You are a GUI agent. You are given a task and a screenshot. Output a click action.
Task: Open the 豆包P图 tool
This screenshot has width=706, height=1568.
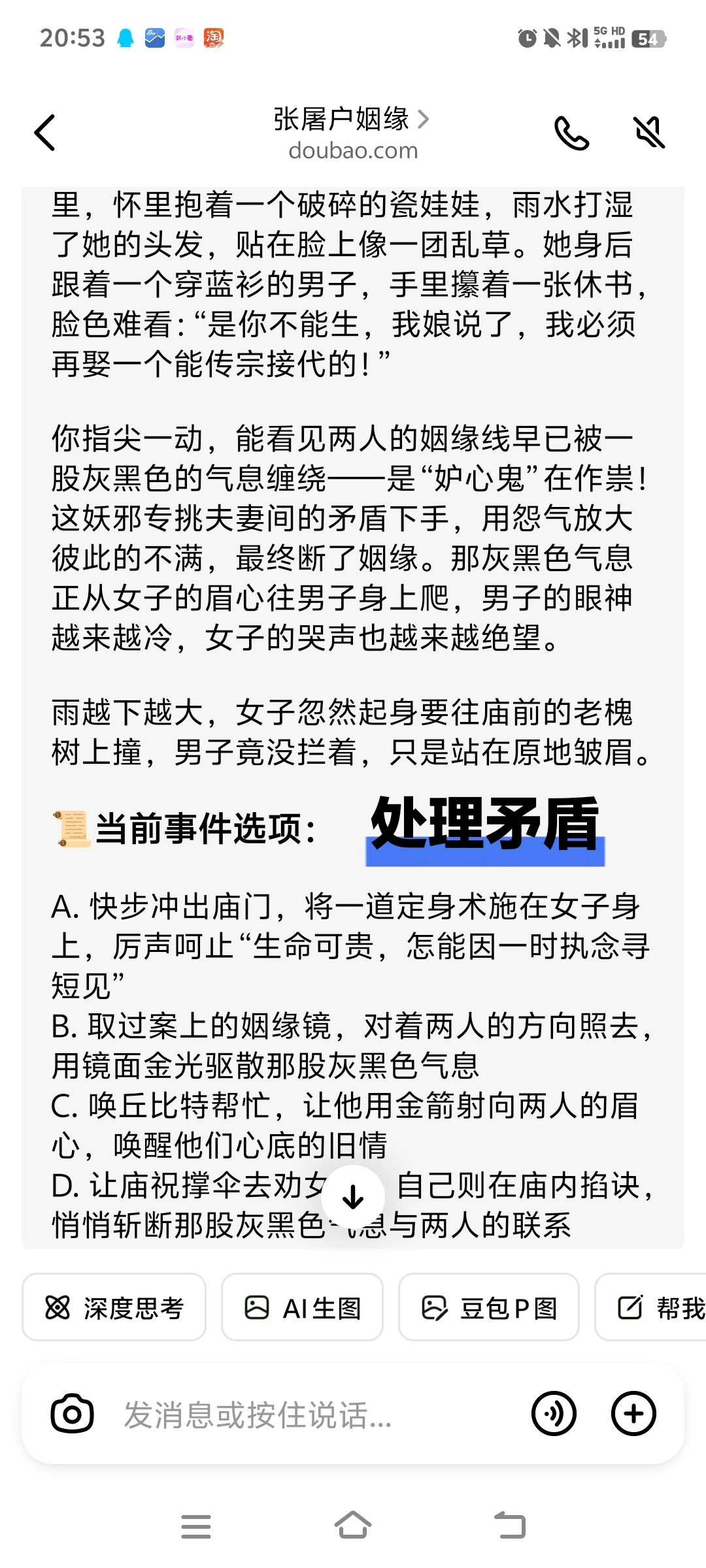[489, 1307]
